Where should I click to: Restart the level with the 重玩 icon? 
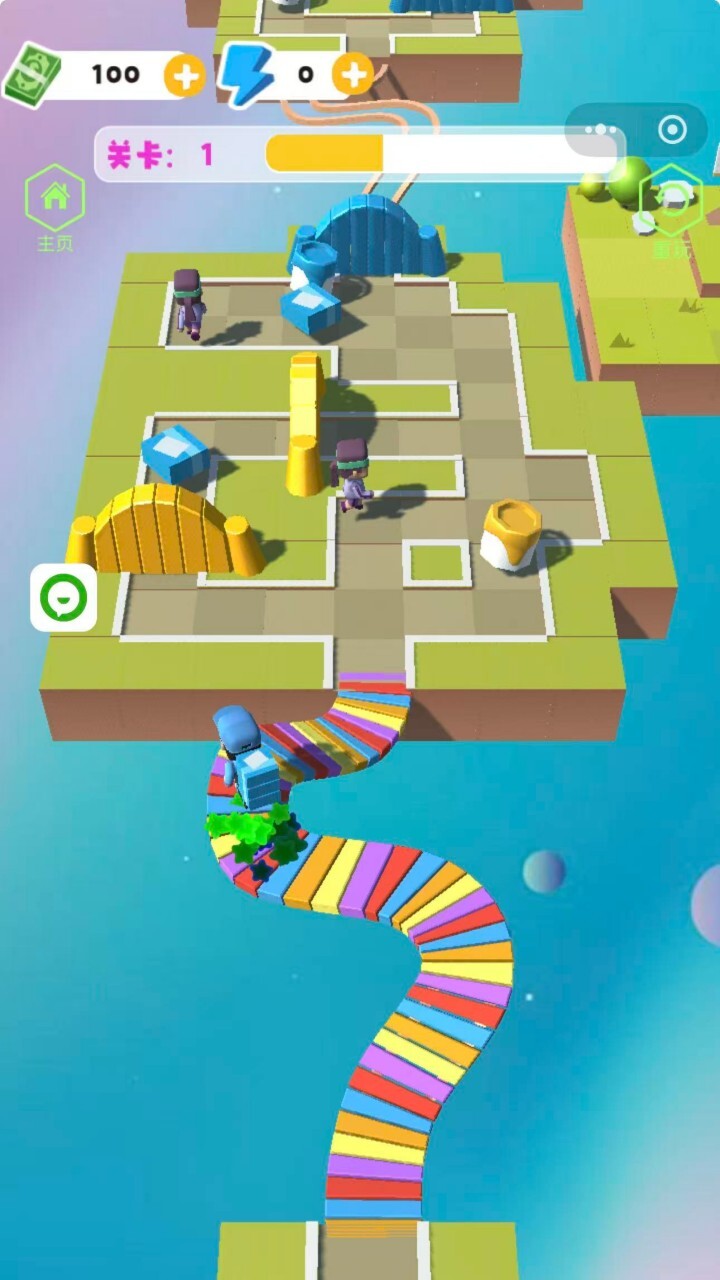coord(671,209)
